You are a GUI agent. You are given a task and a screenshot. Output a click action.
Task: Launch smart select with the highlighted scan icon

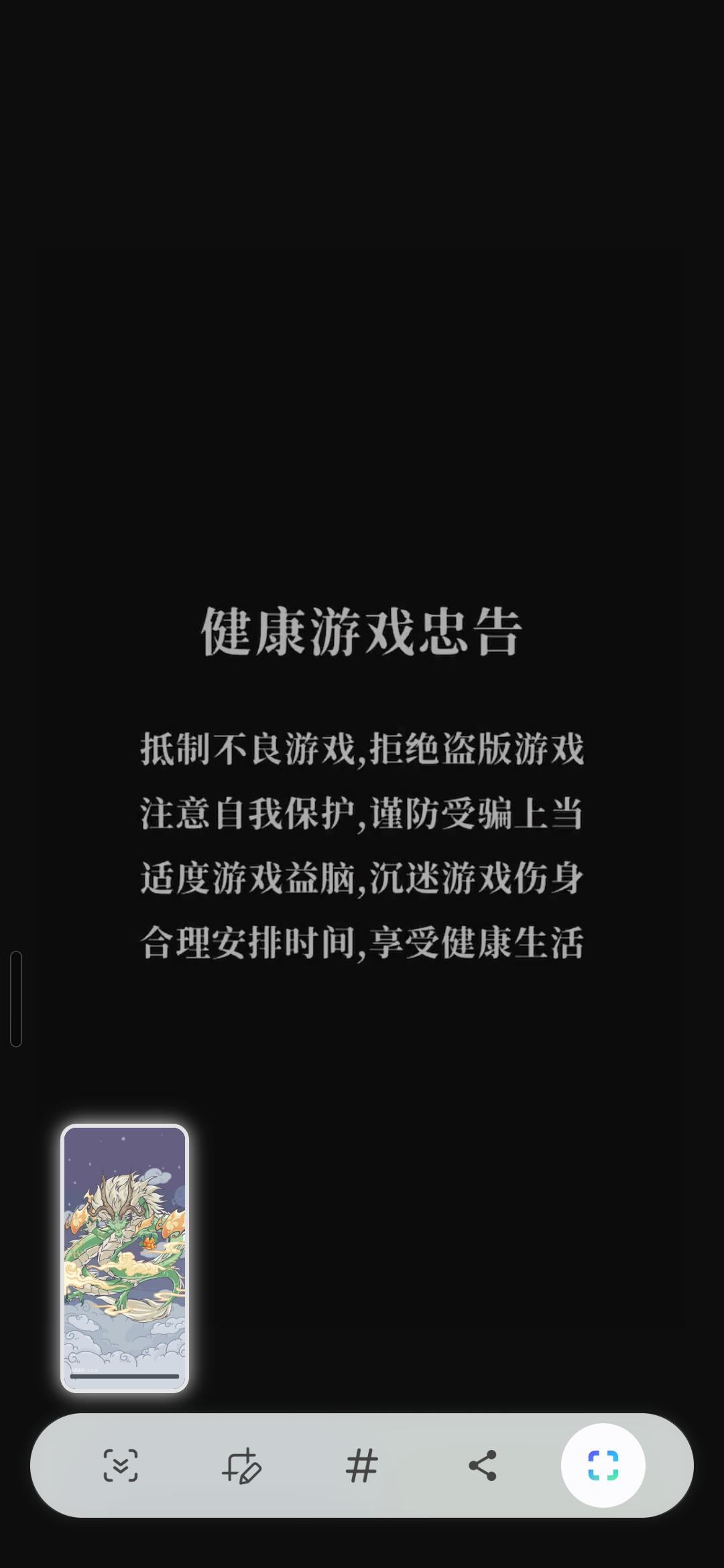click(602, 1466)
